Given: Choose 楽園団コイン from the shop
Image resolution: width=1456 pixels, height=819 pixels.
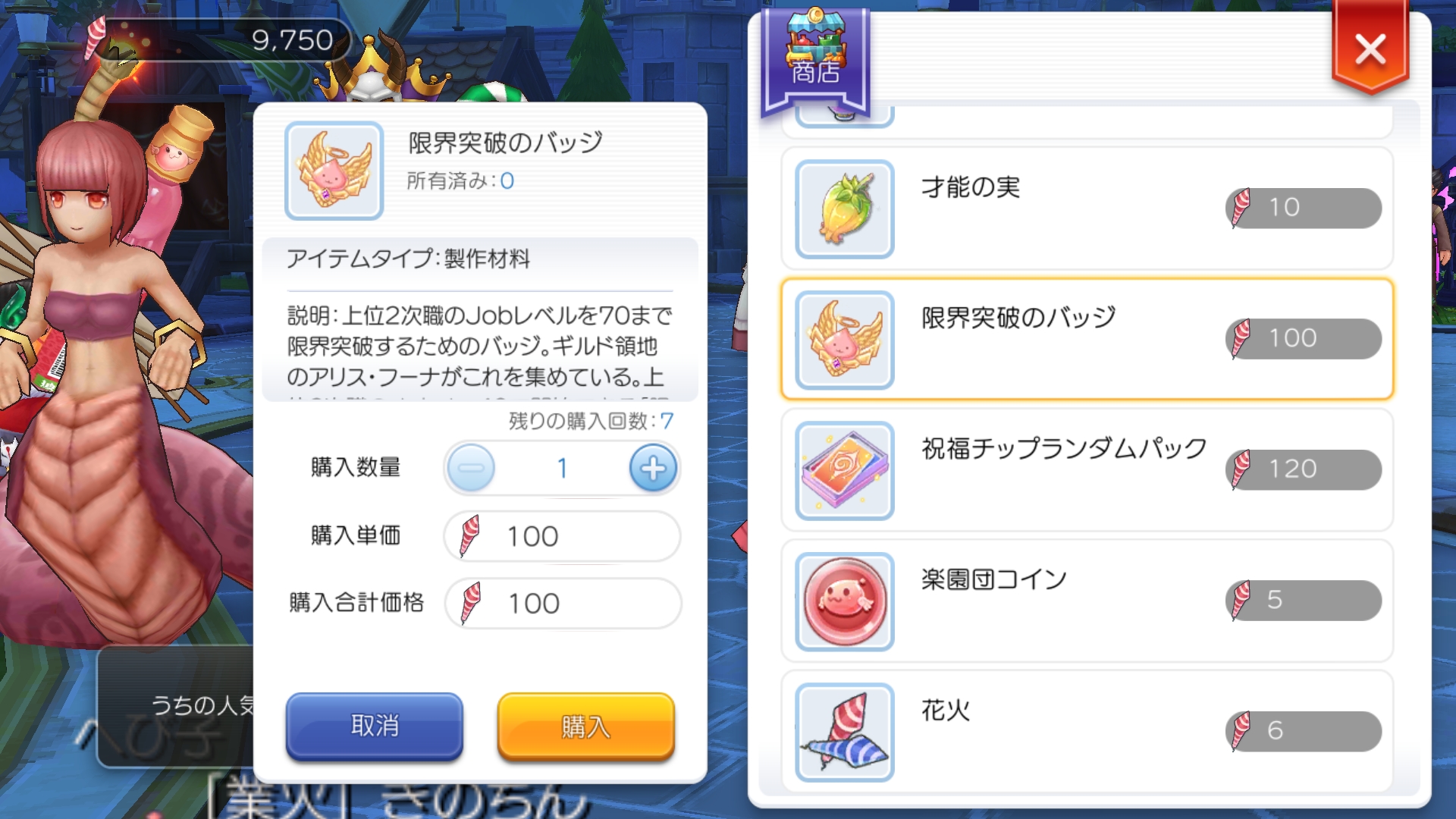Looking at the screenshot, I should 1086,601.
